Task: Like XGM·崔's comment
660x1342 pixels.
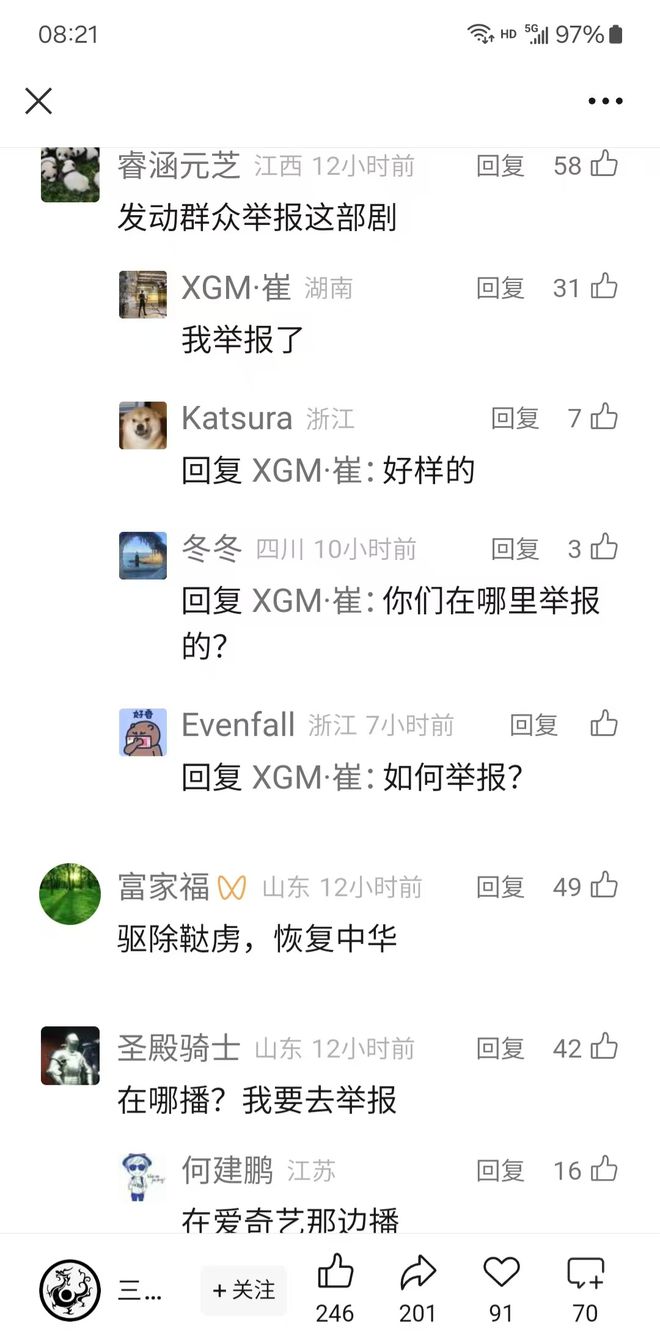Action: point(604,288)
